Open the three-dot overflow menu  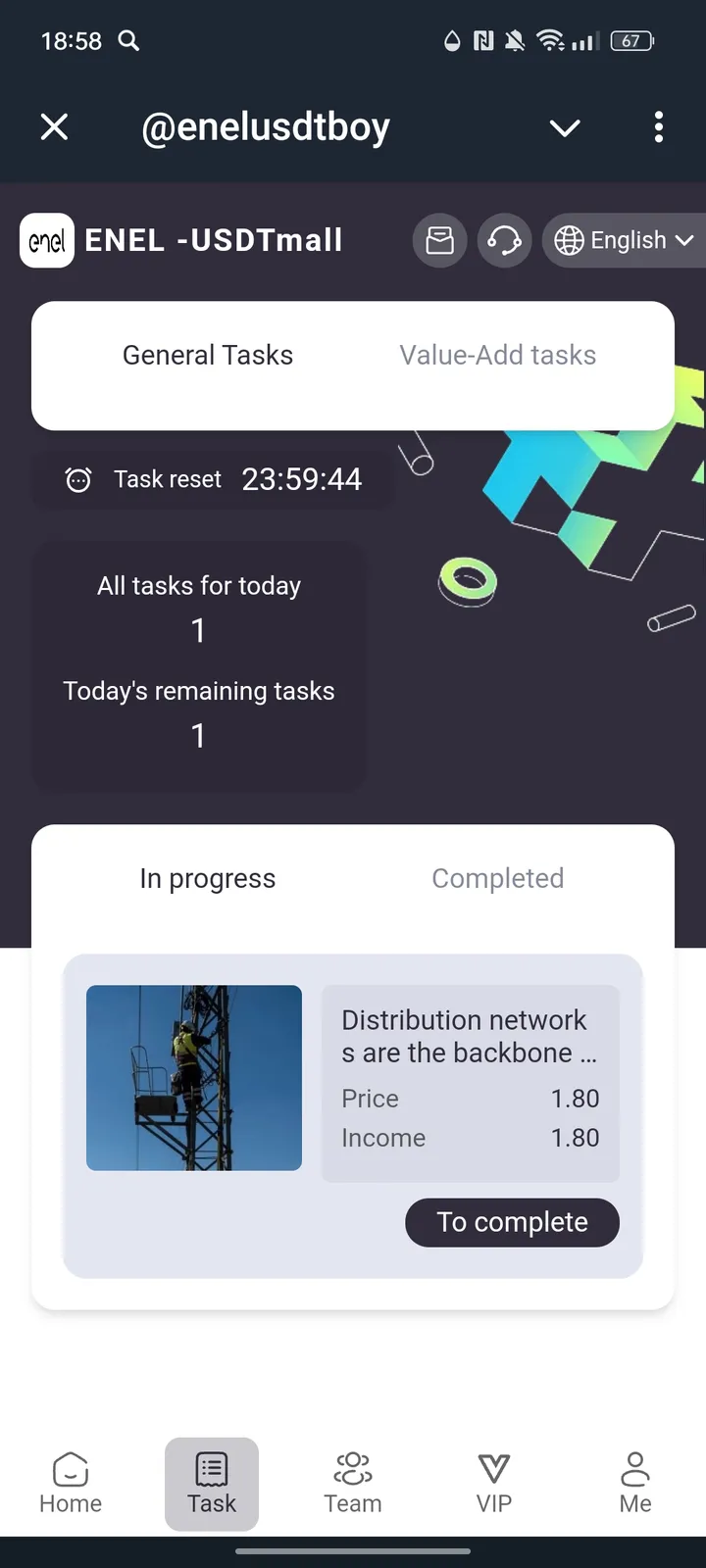pyautogui.click(x=658, y=127)
